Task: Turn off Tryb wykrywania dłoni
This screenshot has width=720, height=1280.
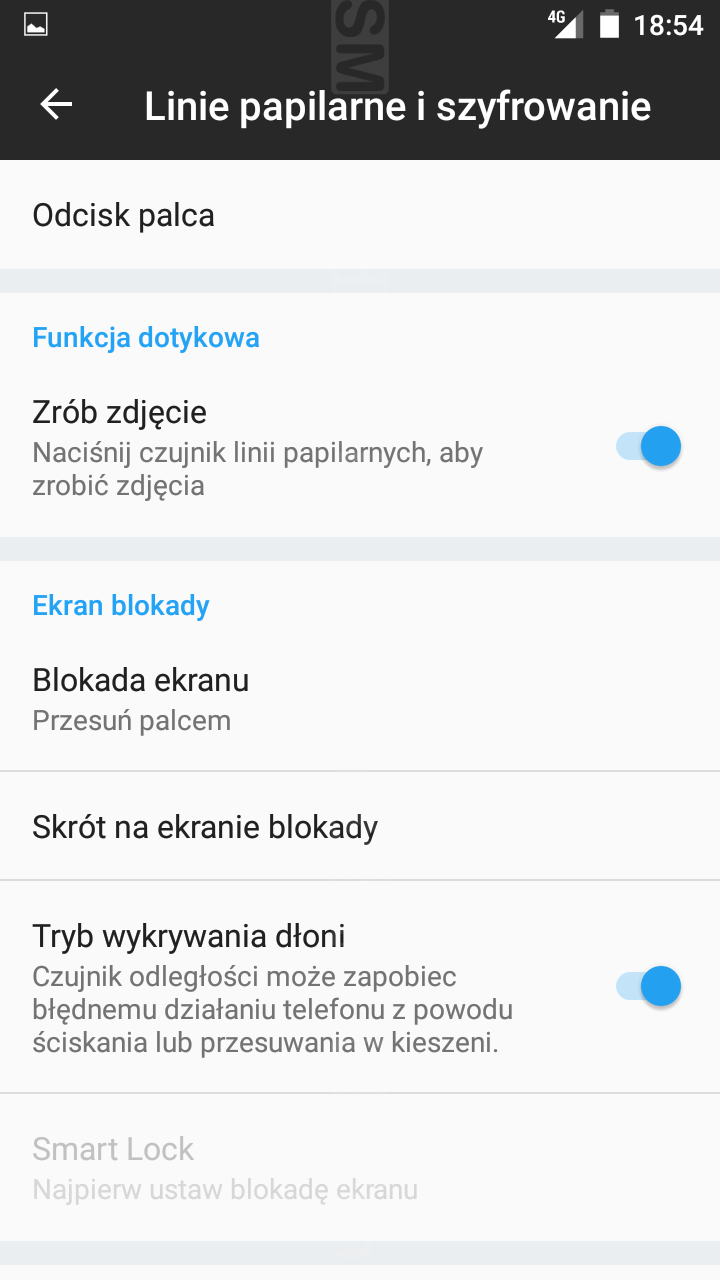Action: pos(650,986)
